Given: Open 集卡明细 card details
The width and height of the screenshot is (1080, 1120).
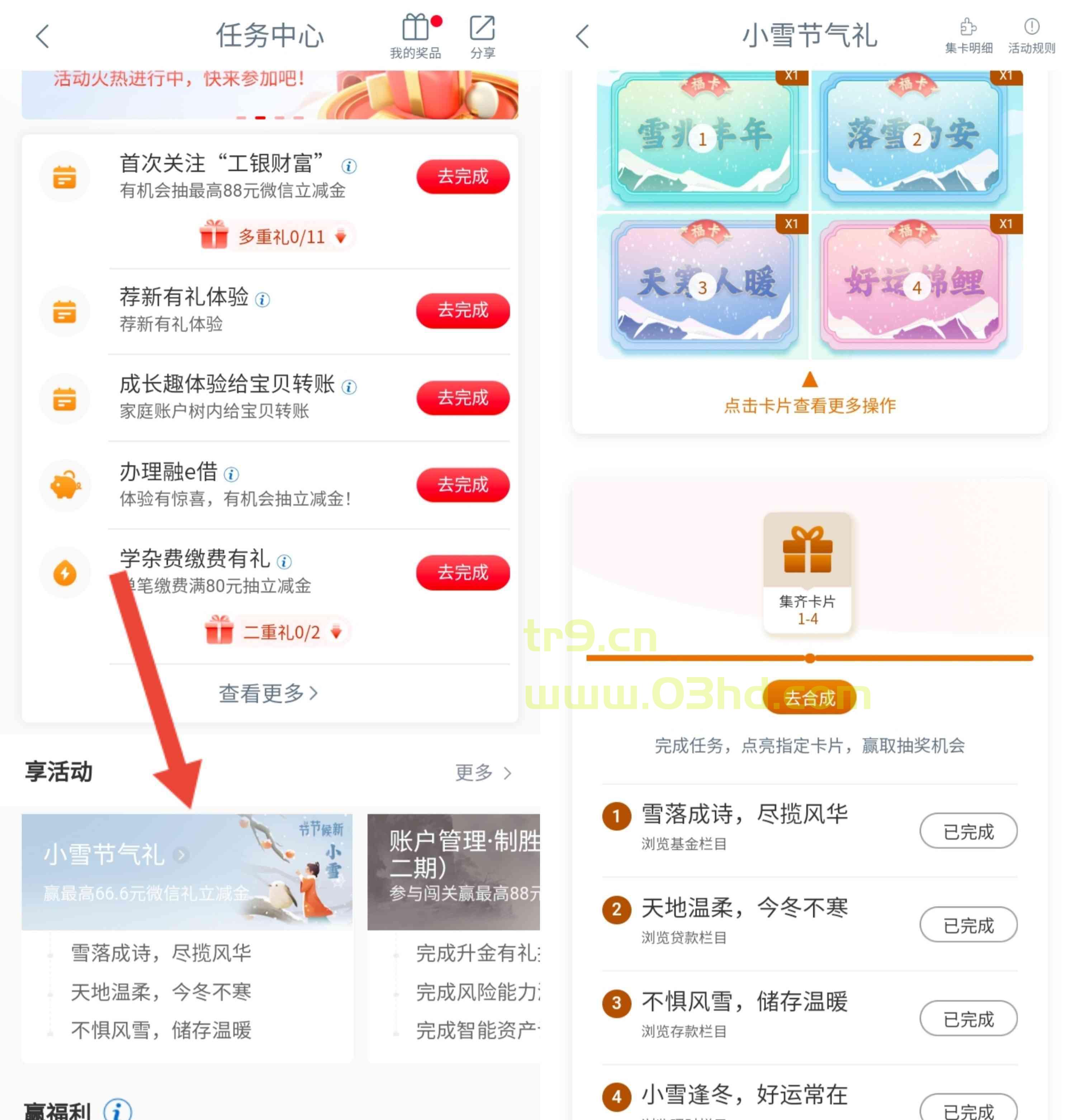Looking at the screenshot, I should coord(968,36).
